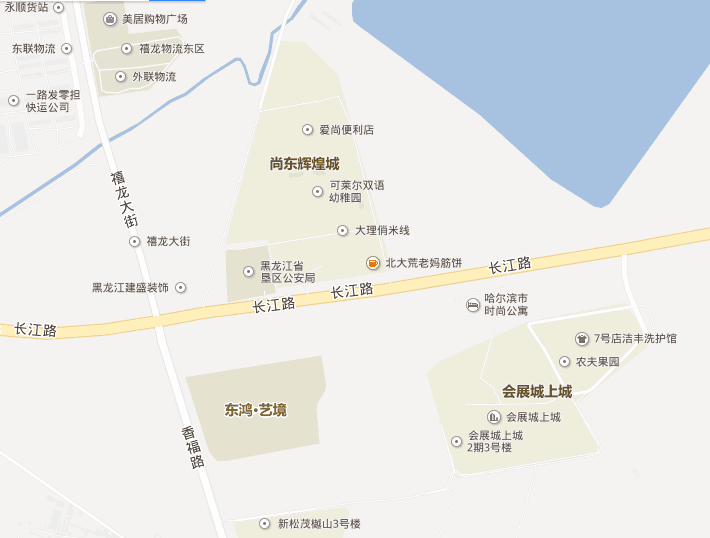
Task: Tap the 外联物流 marker
Action: (122, 77)
